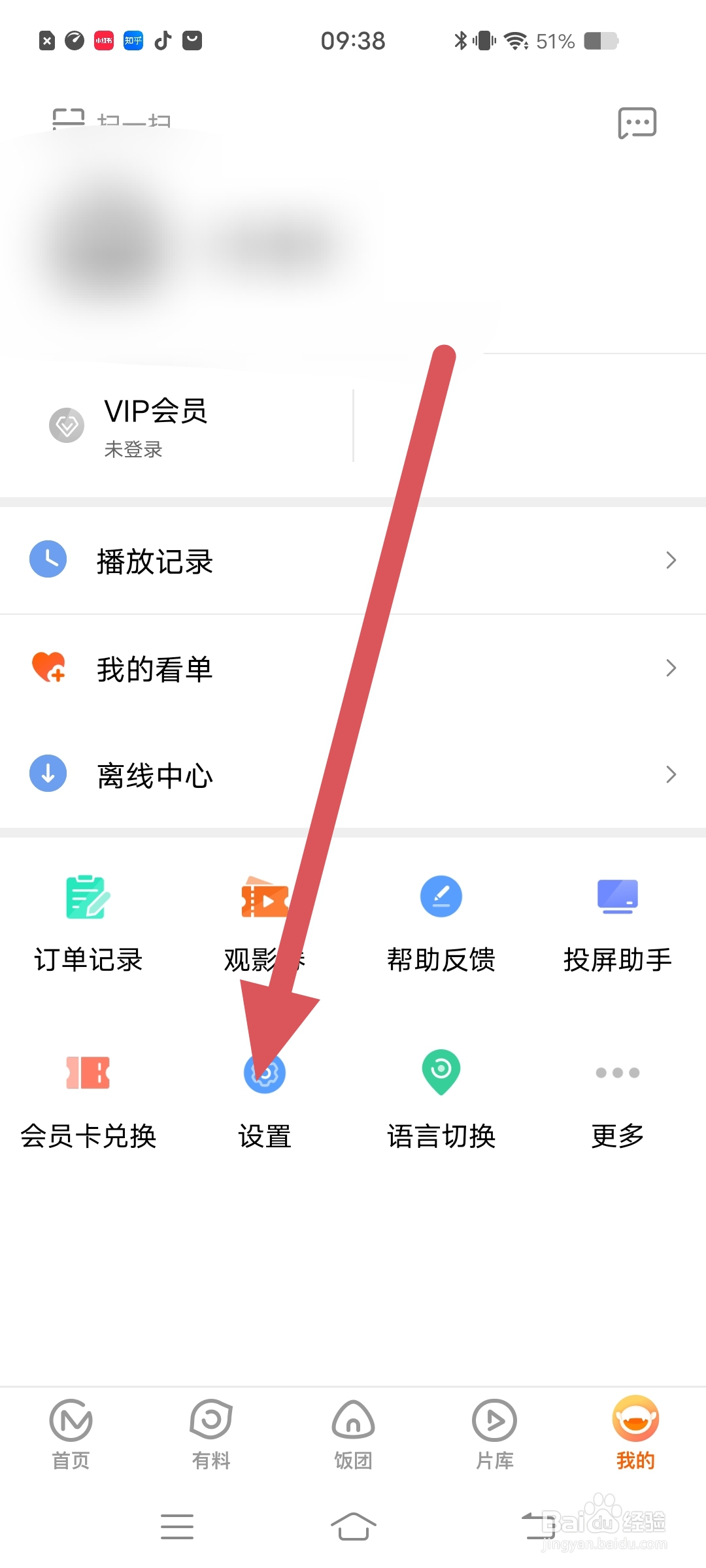706x1568 pixels.
Task: Open 投屏助手 screencast assistant icon
Action: pos(616,896)
